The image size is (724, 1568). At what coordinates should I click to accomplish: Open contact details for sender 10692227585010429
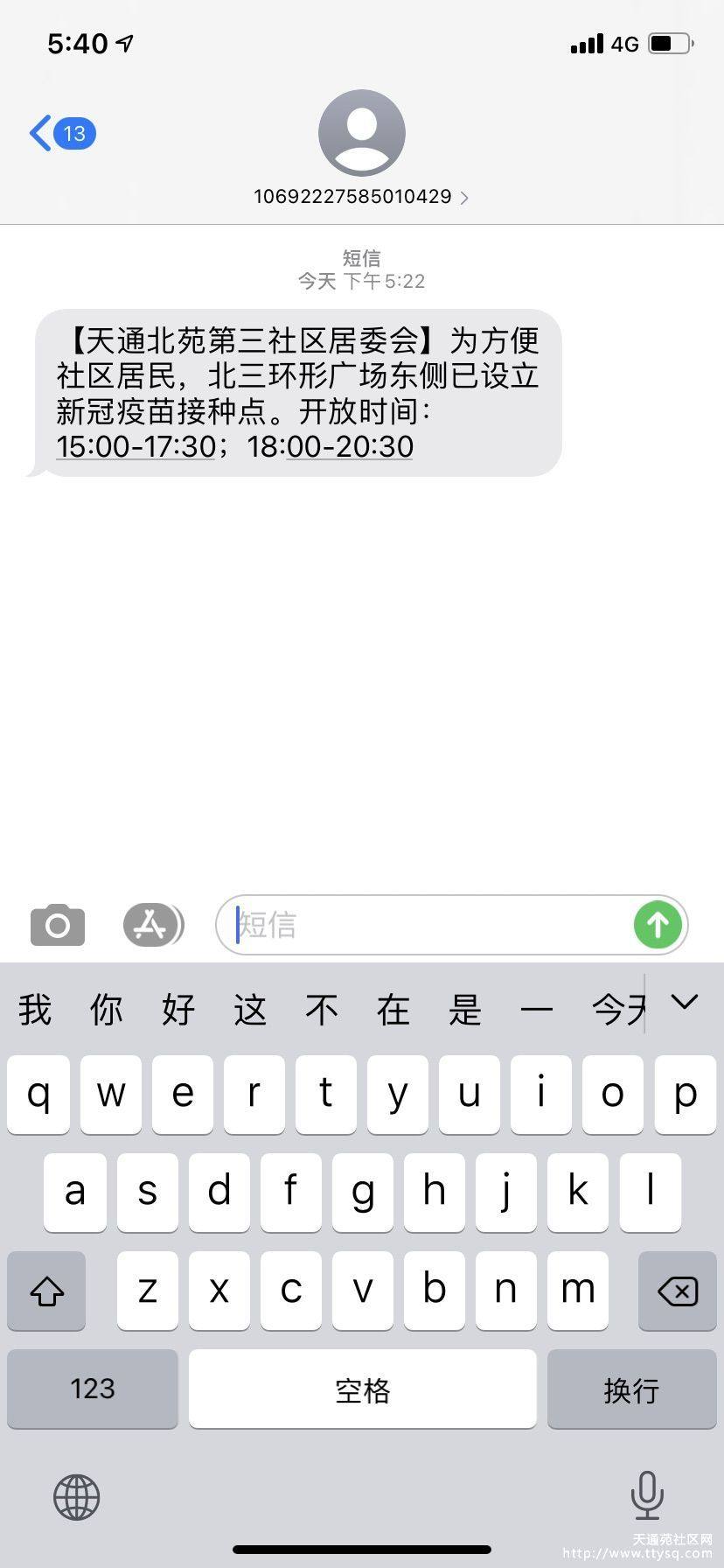(x=361, y=197)
